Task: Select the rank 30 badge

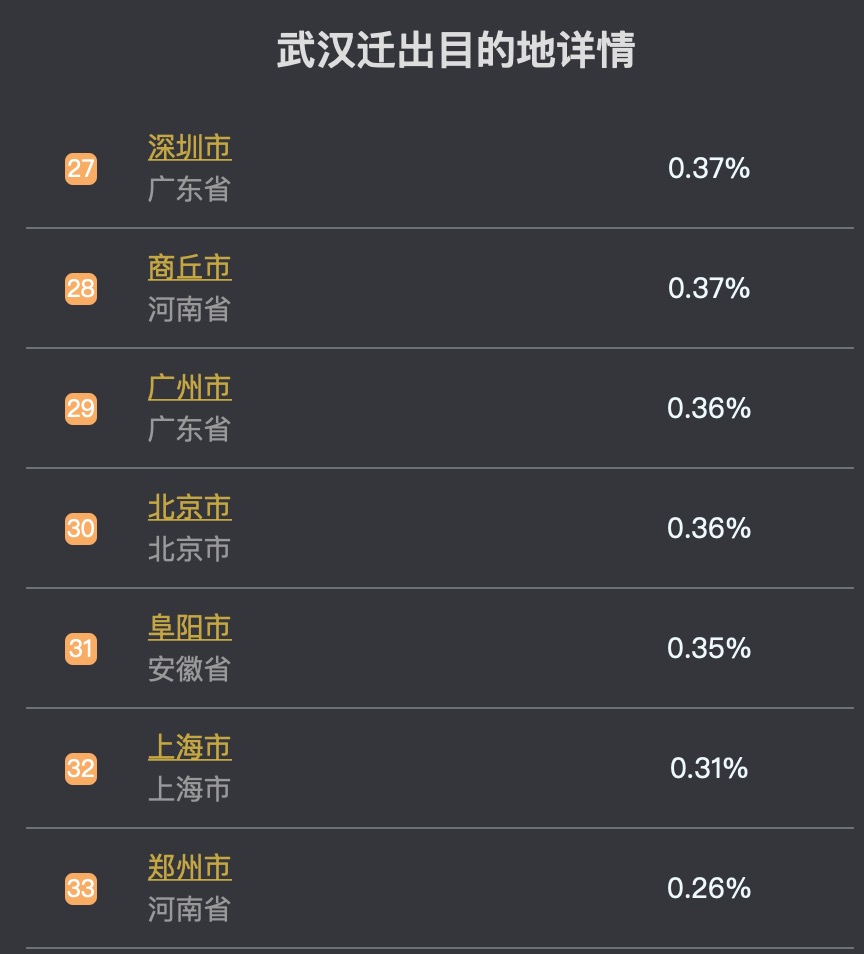Action: pos(80,529)
